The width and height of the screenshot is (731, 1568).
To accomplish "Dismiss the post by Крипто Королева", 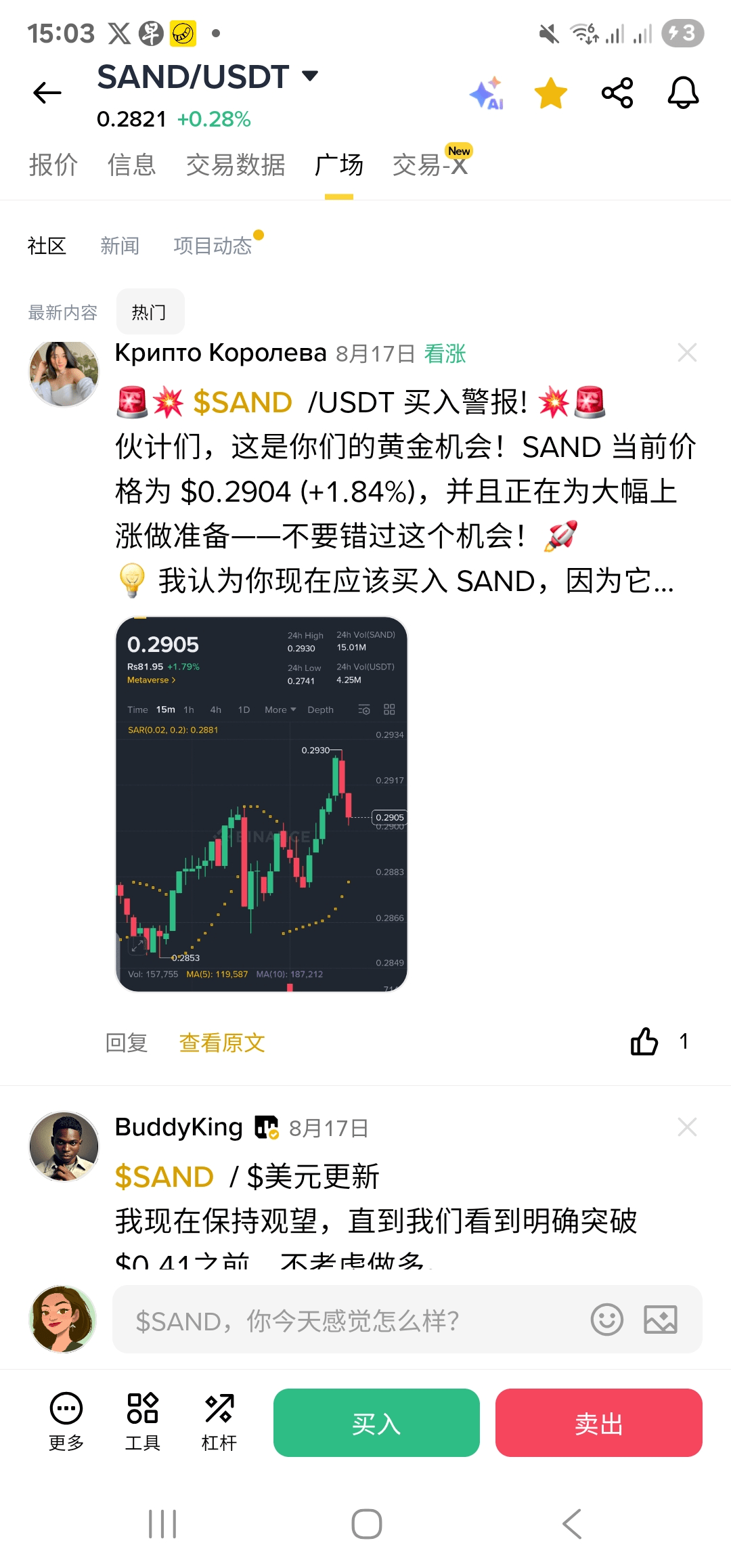I will pyautogui.click(x=687, y=353).
